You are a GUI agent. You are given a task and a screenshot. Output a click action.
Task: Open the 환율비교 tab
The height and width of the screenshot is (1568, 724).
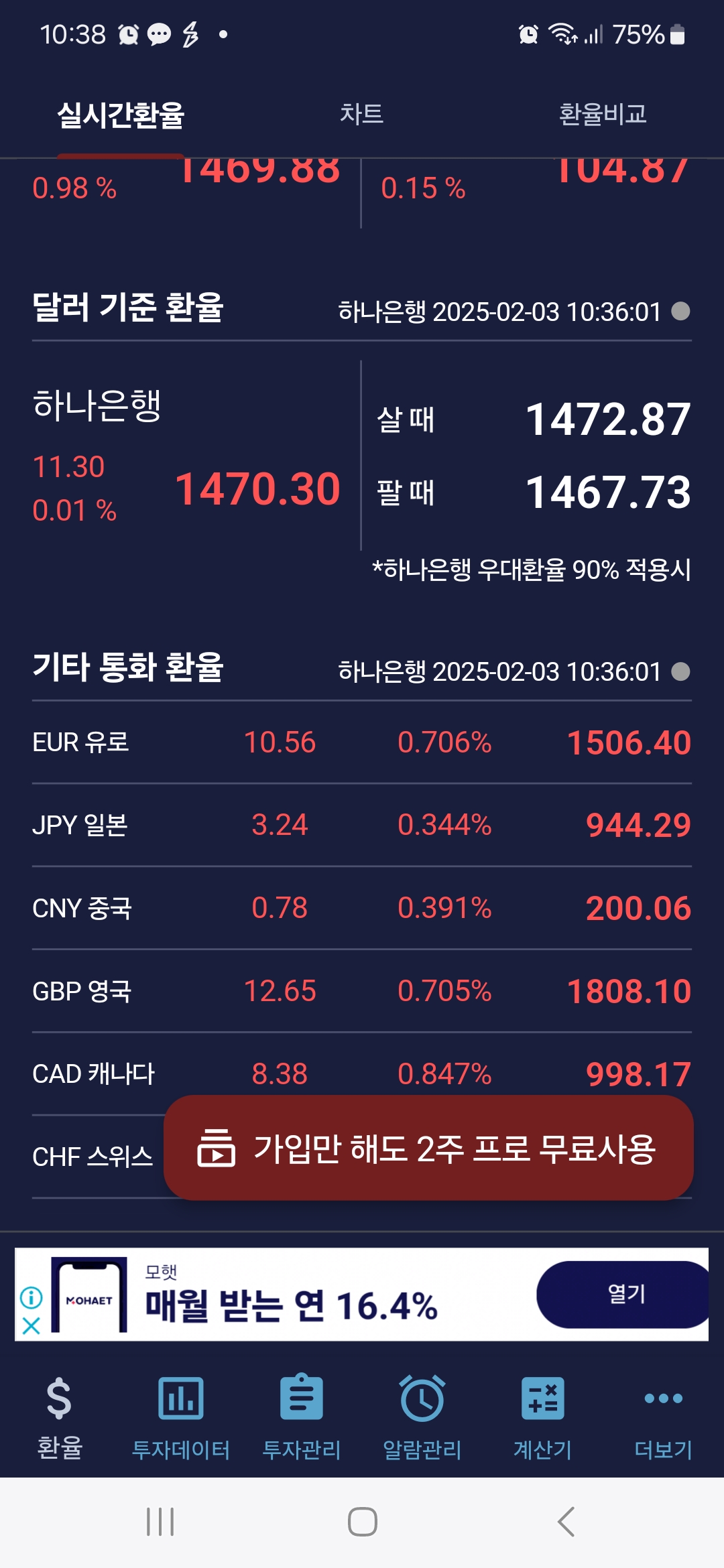tap(602, 114)
